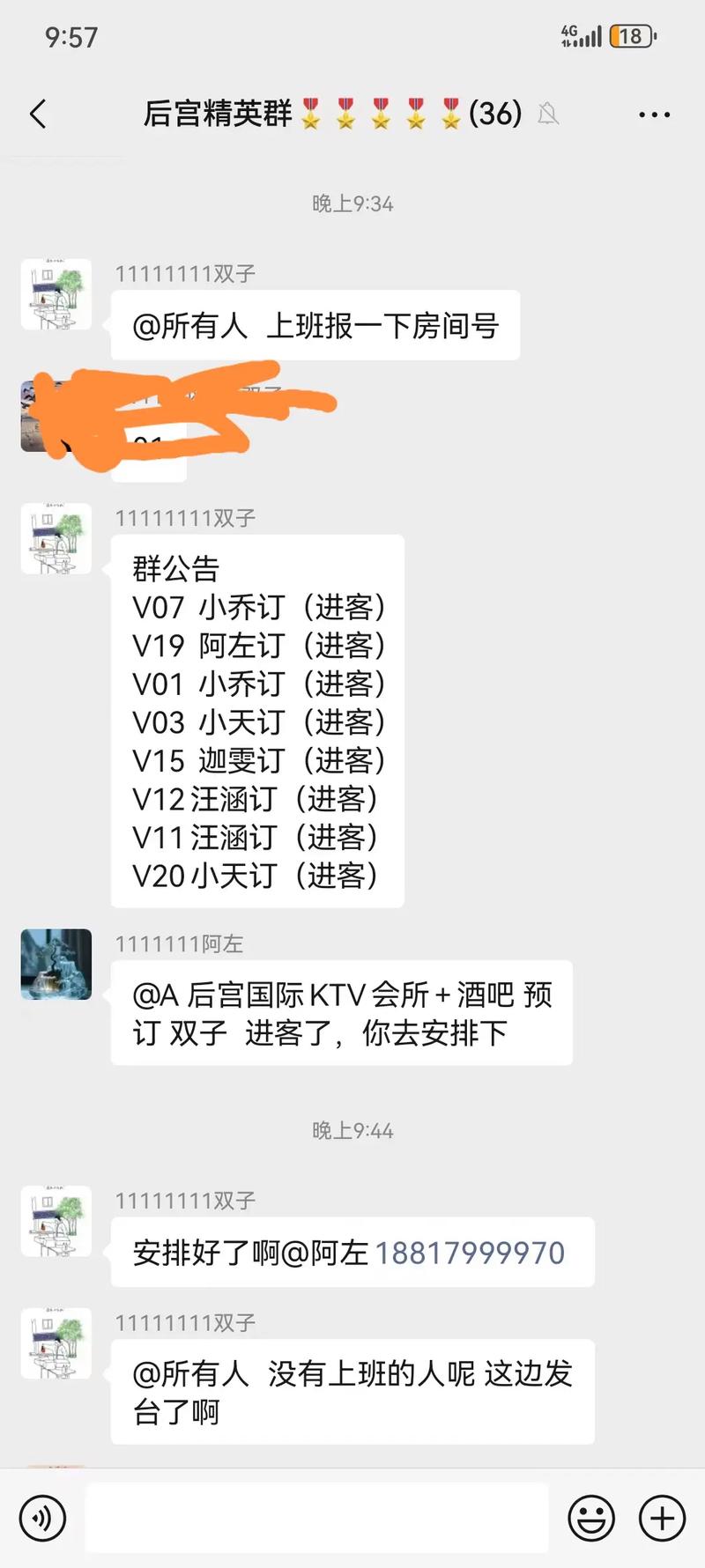Screen dimensions: 705x1568
Task: Go back from the group chat
Action: point(38,115)
